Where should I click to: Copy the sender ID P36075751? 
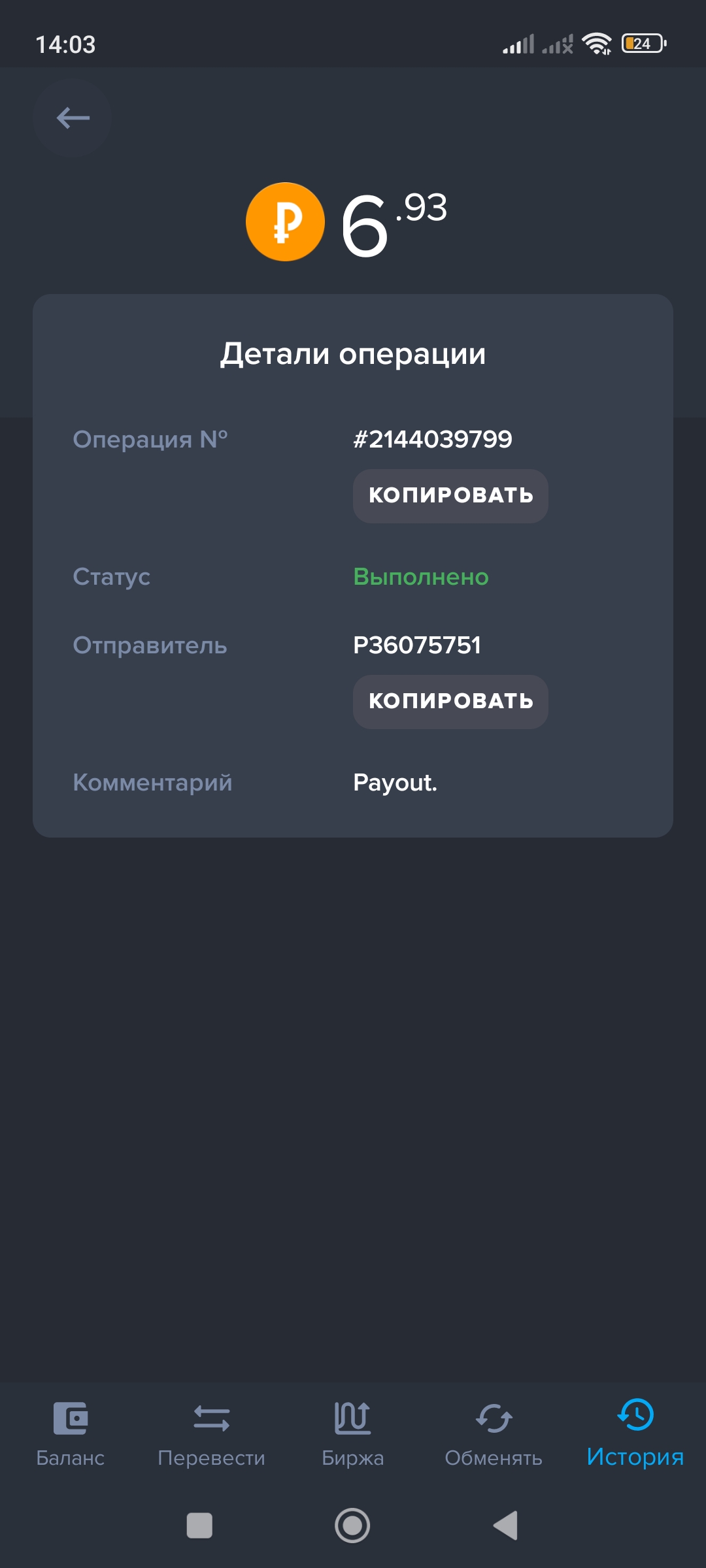(450, 702)
